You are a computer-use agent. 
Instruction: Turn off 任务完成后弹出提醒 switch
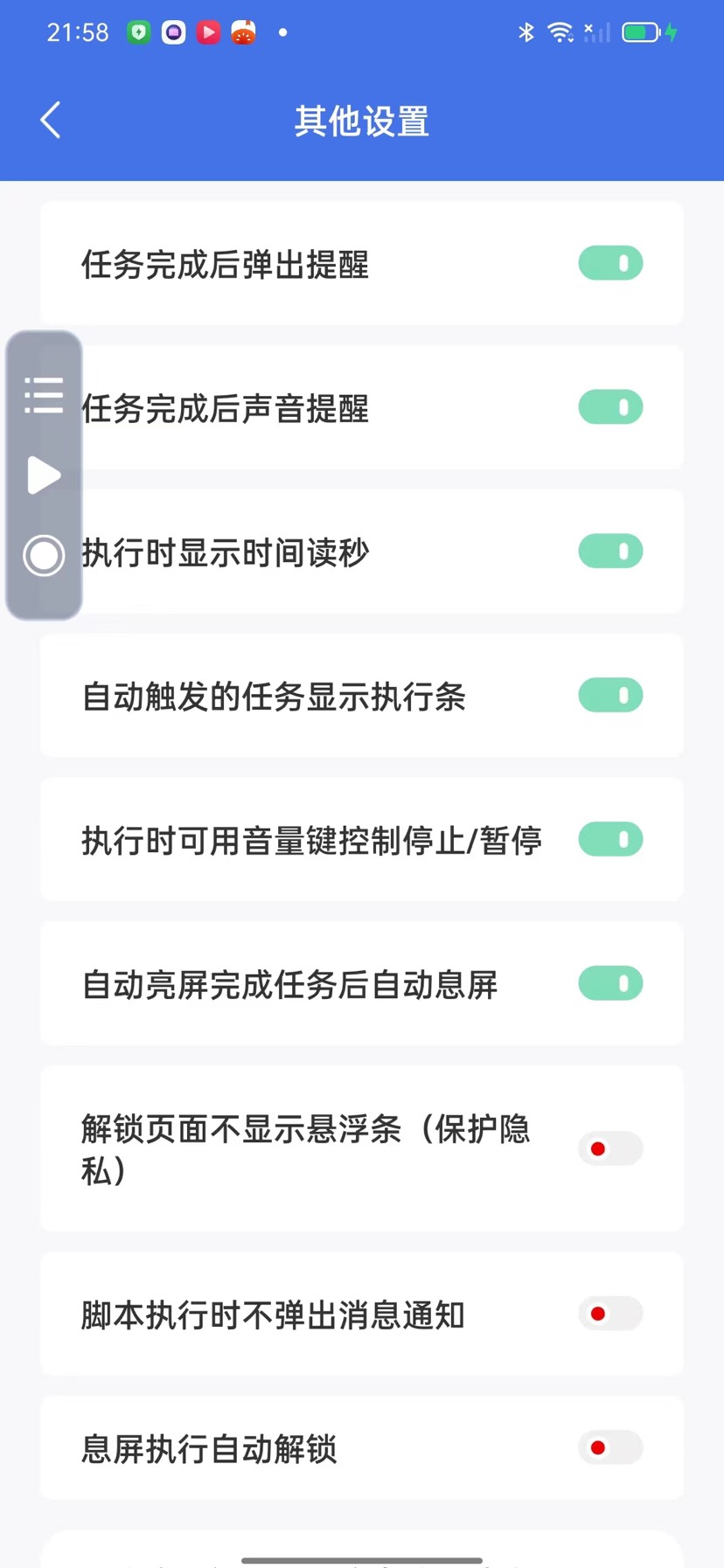610,263
